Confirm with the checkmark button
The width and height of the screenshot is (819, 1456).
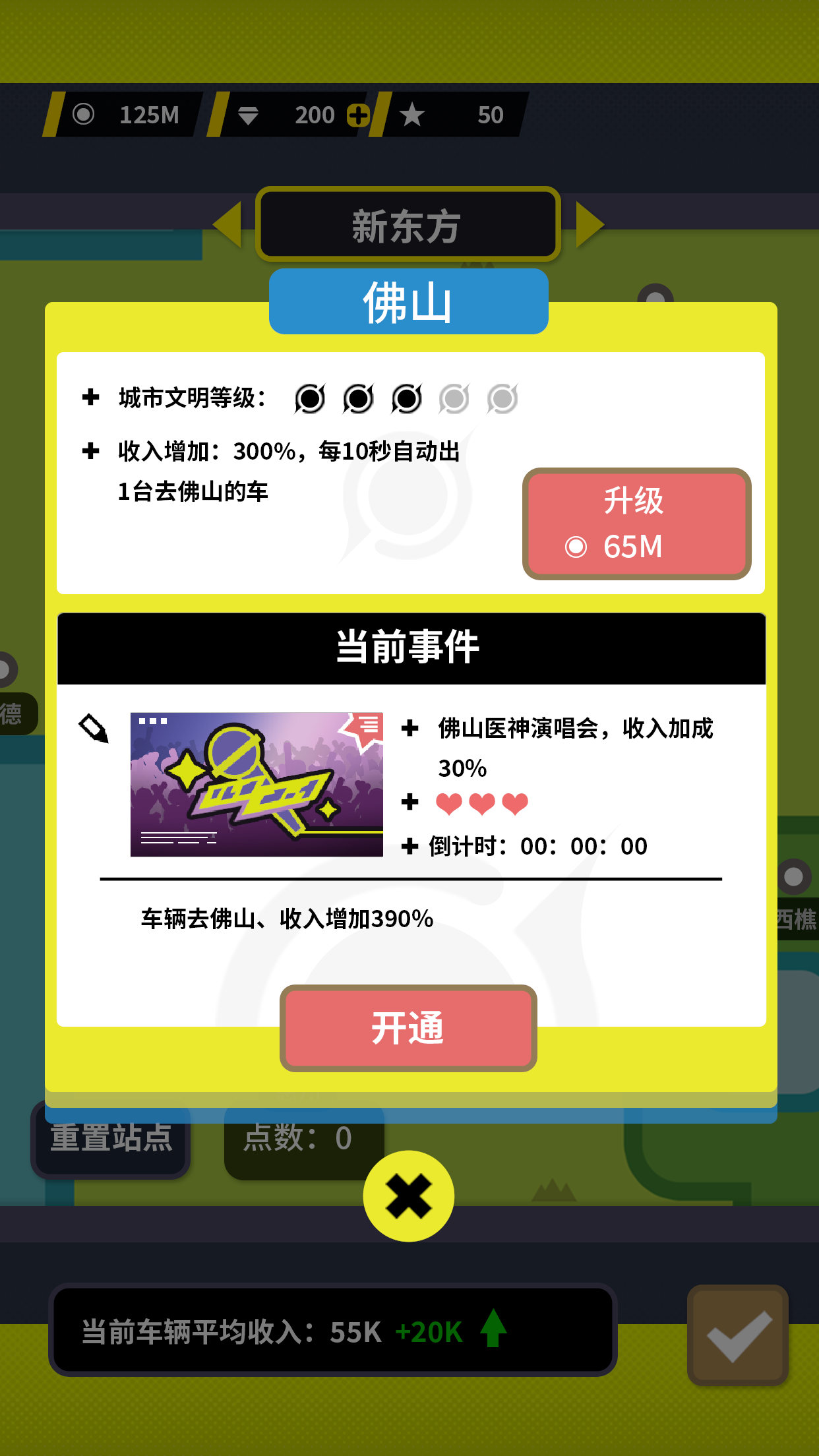pyautogui.click(x=737, y=1335)
